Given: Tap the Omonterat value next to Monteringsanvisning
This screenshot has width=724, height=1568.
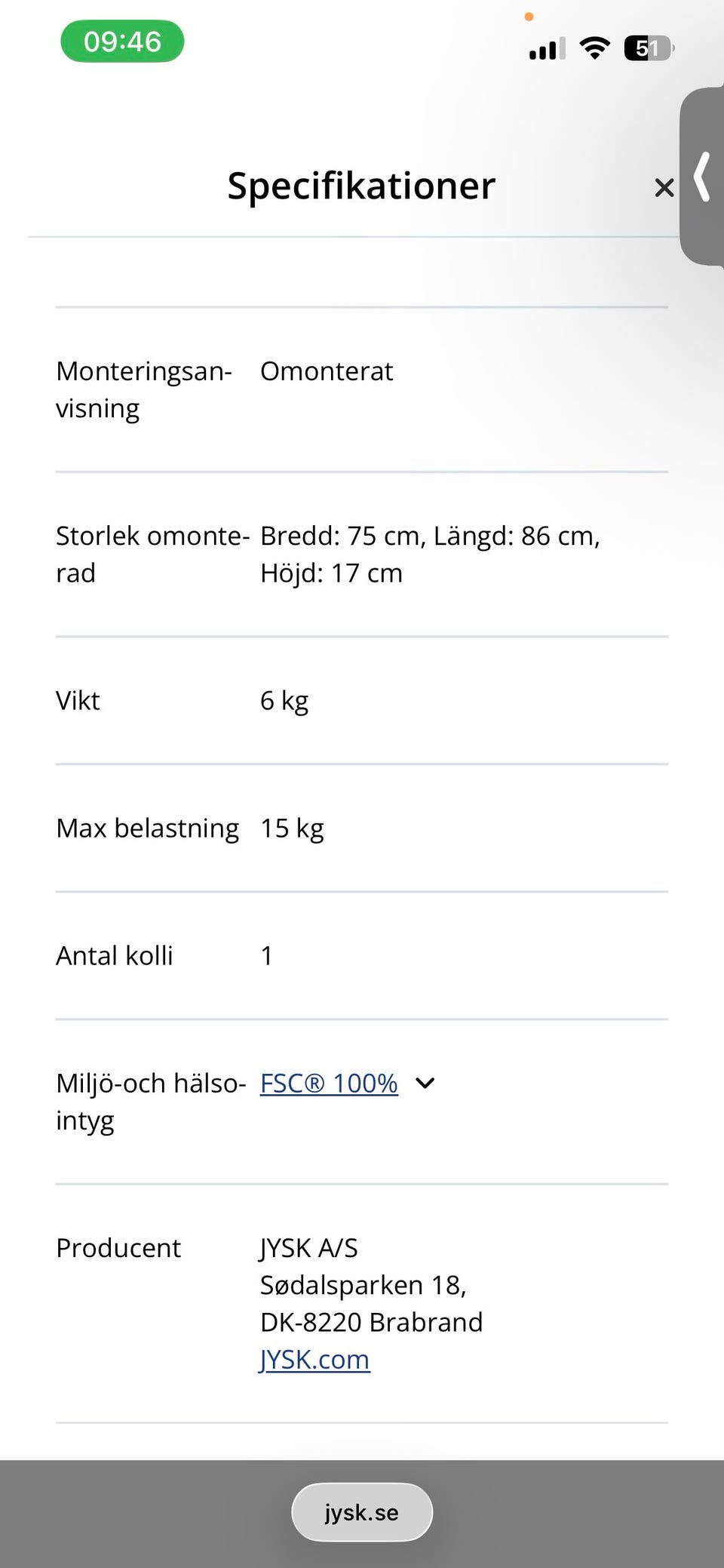Looking at the screenshot, I should coord(326,371).
